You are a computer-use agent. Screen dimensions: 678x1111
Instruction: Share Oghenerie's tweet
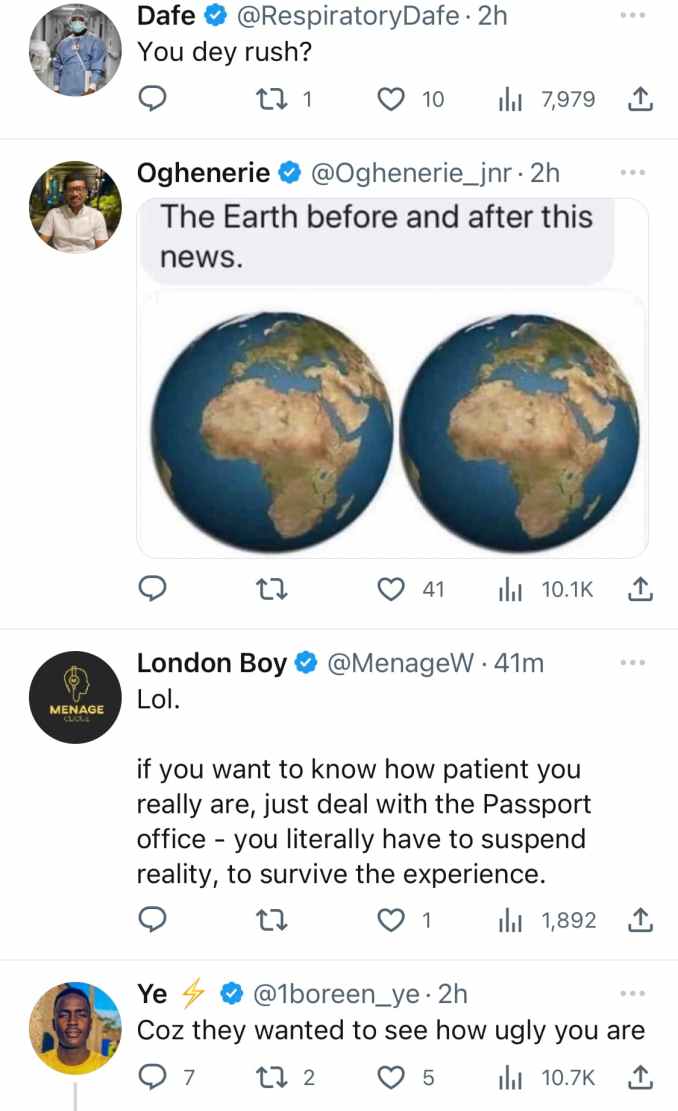(640, 590)
